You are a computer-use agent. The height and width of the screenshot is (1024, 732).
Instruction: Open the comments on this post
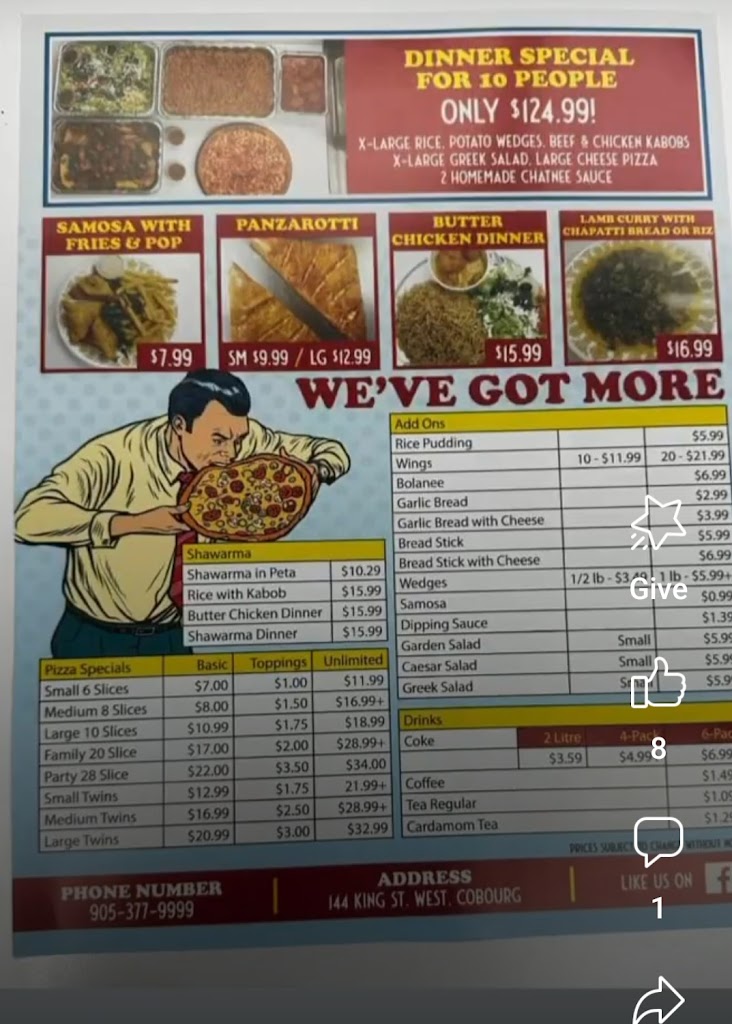658,841
